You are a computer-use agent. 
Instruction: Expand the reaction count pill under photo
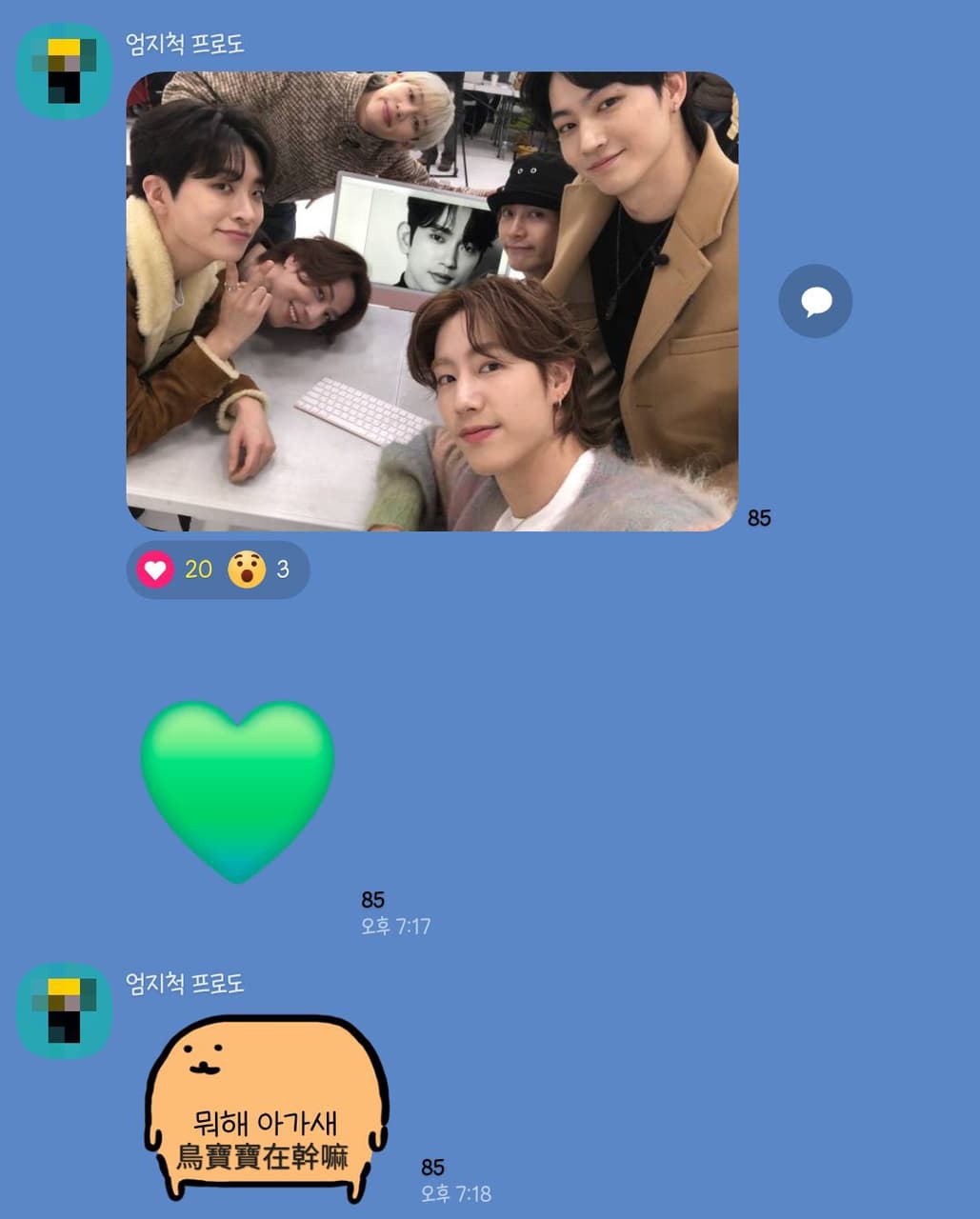pyautogui.click(x=217, y=570)
